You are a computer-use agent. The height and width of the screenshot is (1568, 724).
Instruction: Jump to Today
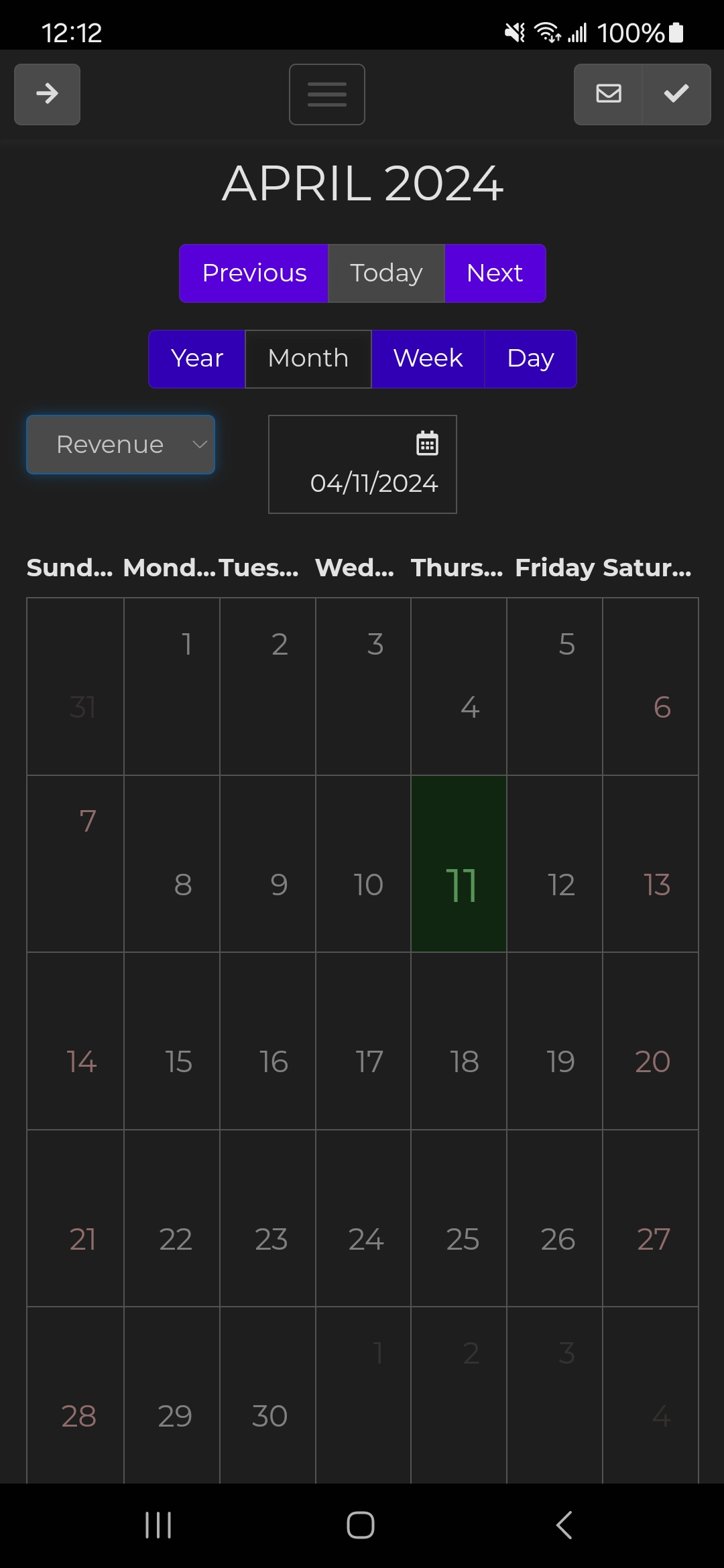pos(386,273)
